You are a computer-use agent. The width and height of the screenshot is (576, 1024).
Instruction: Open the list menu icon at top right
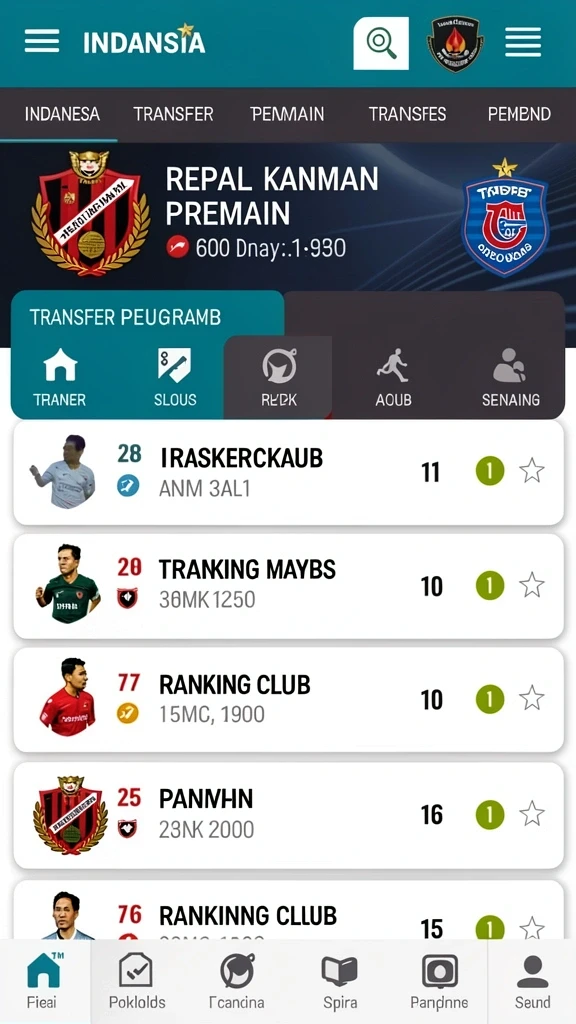click(x=523, y=42)
